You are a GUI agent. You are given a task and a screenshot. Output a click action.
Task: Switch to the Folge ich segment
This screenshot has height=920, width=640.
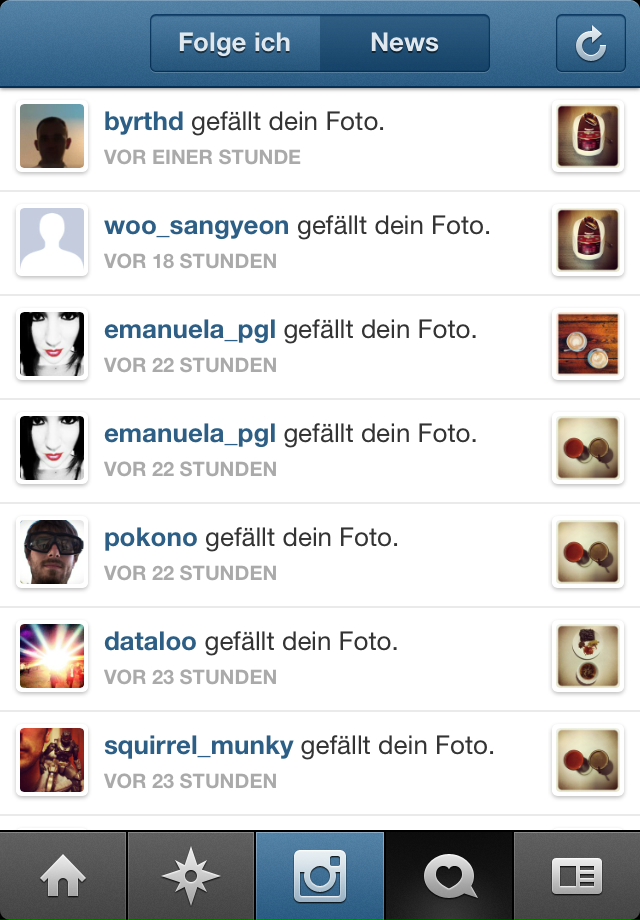[x=235, y=43]
